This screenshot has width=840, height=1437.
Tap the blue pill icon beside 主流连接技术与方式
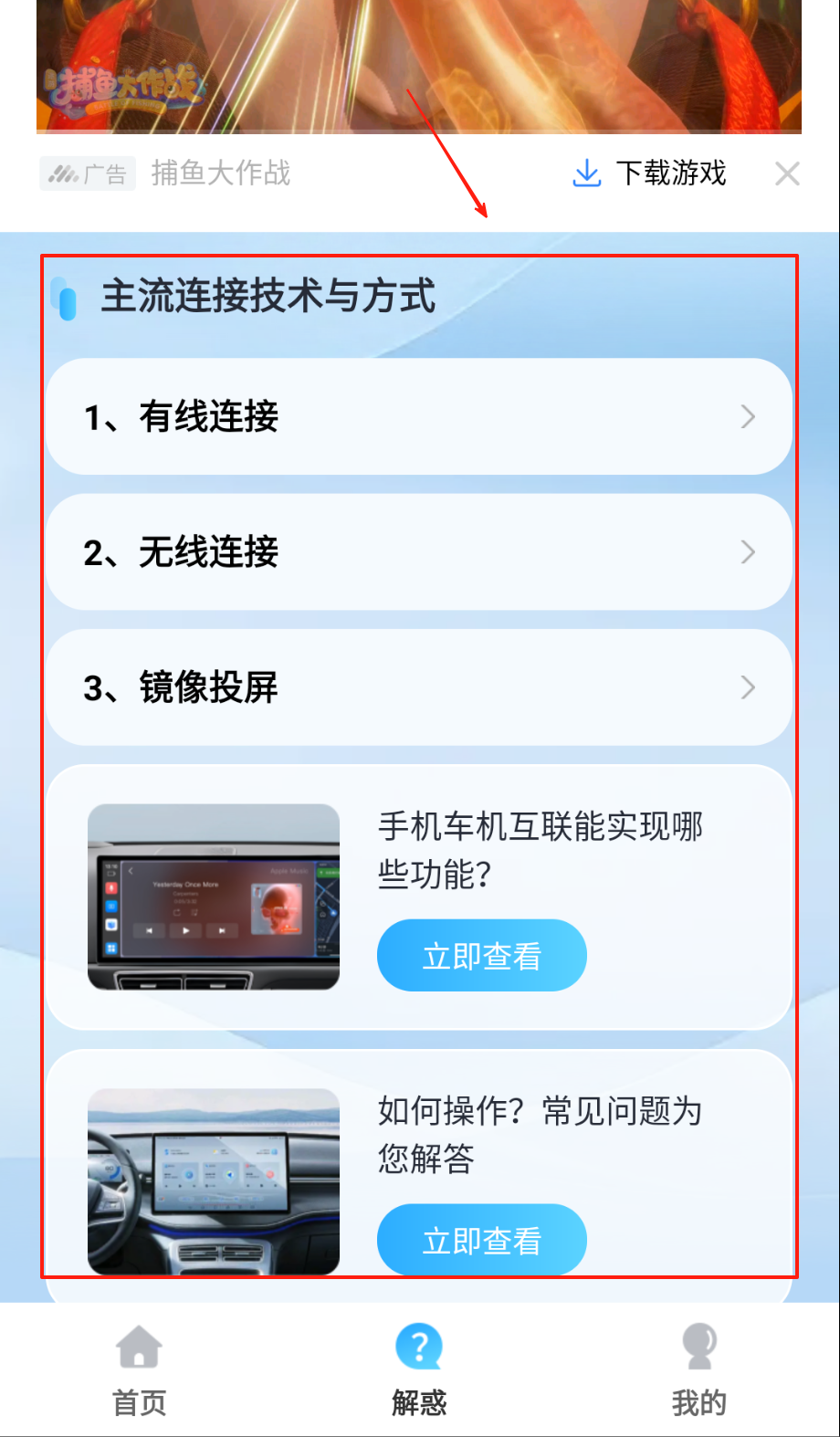(66, 299)
